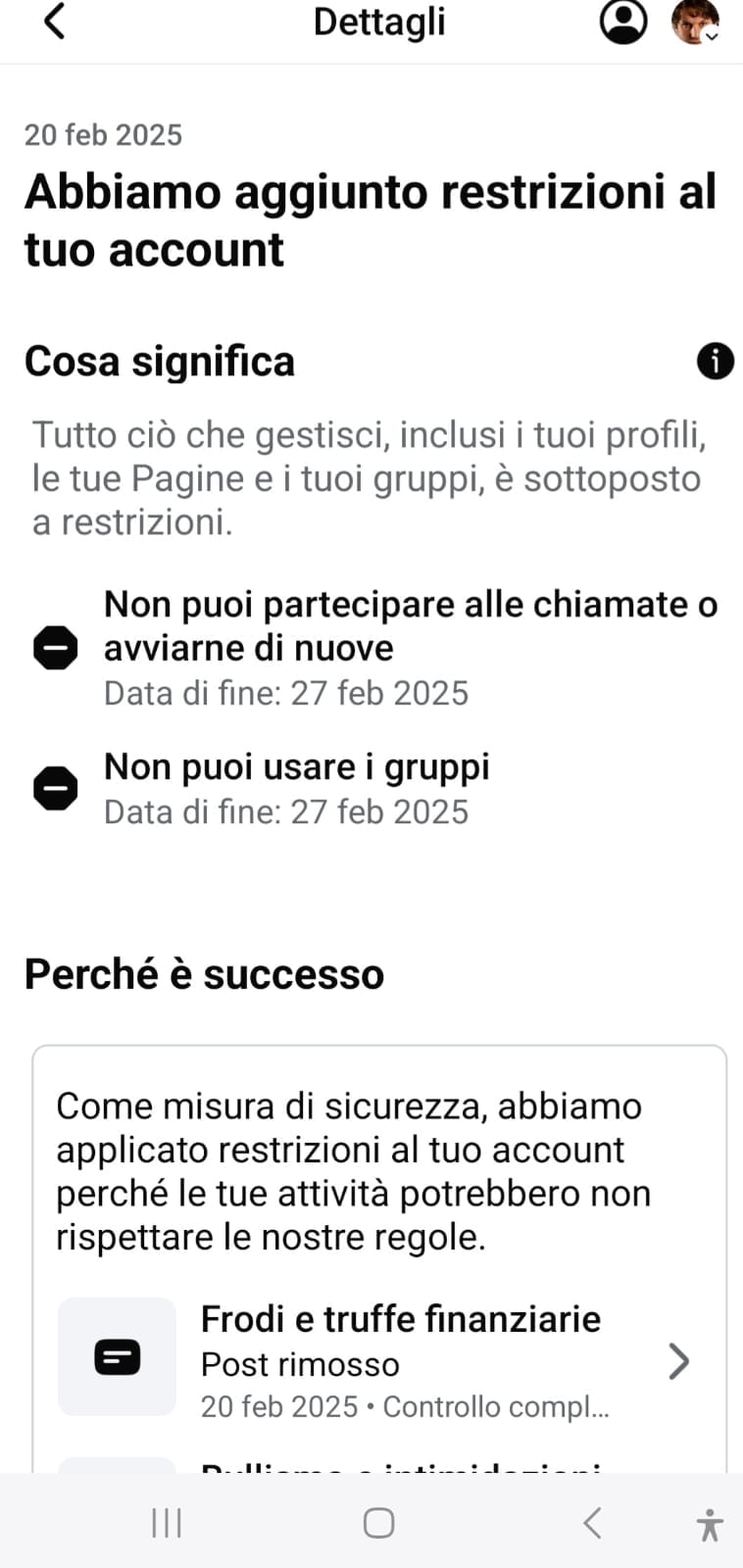
Task: Open the accessibility shortcut in the navigation bar
Action: pos(710,1525)
